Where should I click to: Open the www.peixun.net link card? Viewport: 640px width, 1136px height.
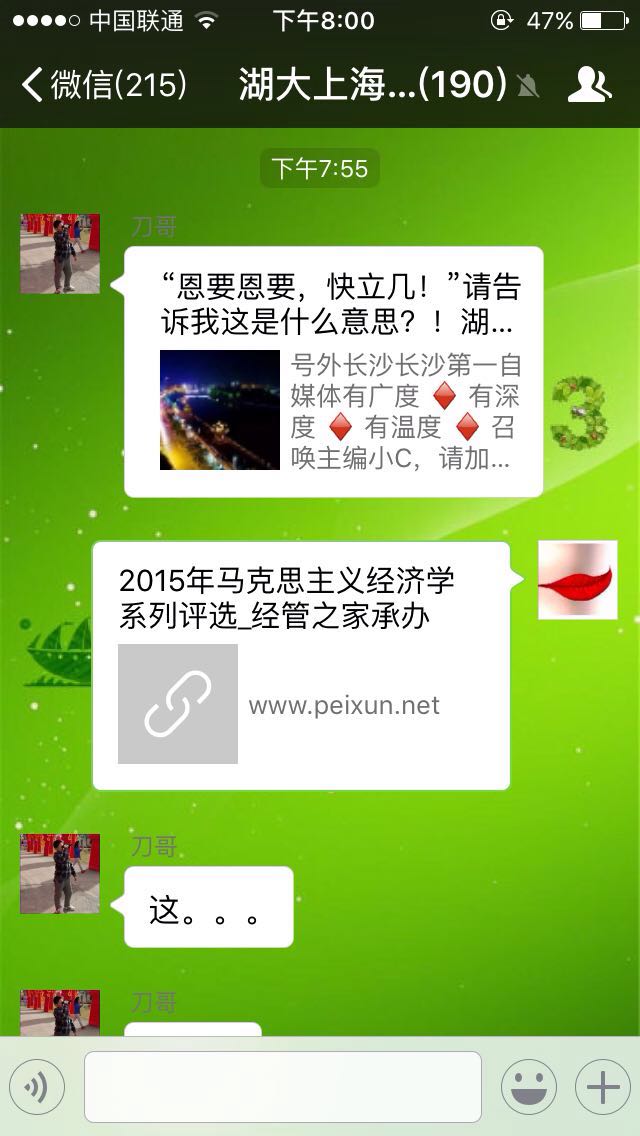(x=301, y=666)
